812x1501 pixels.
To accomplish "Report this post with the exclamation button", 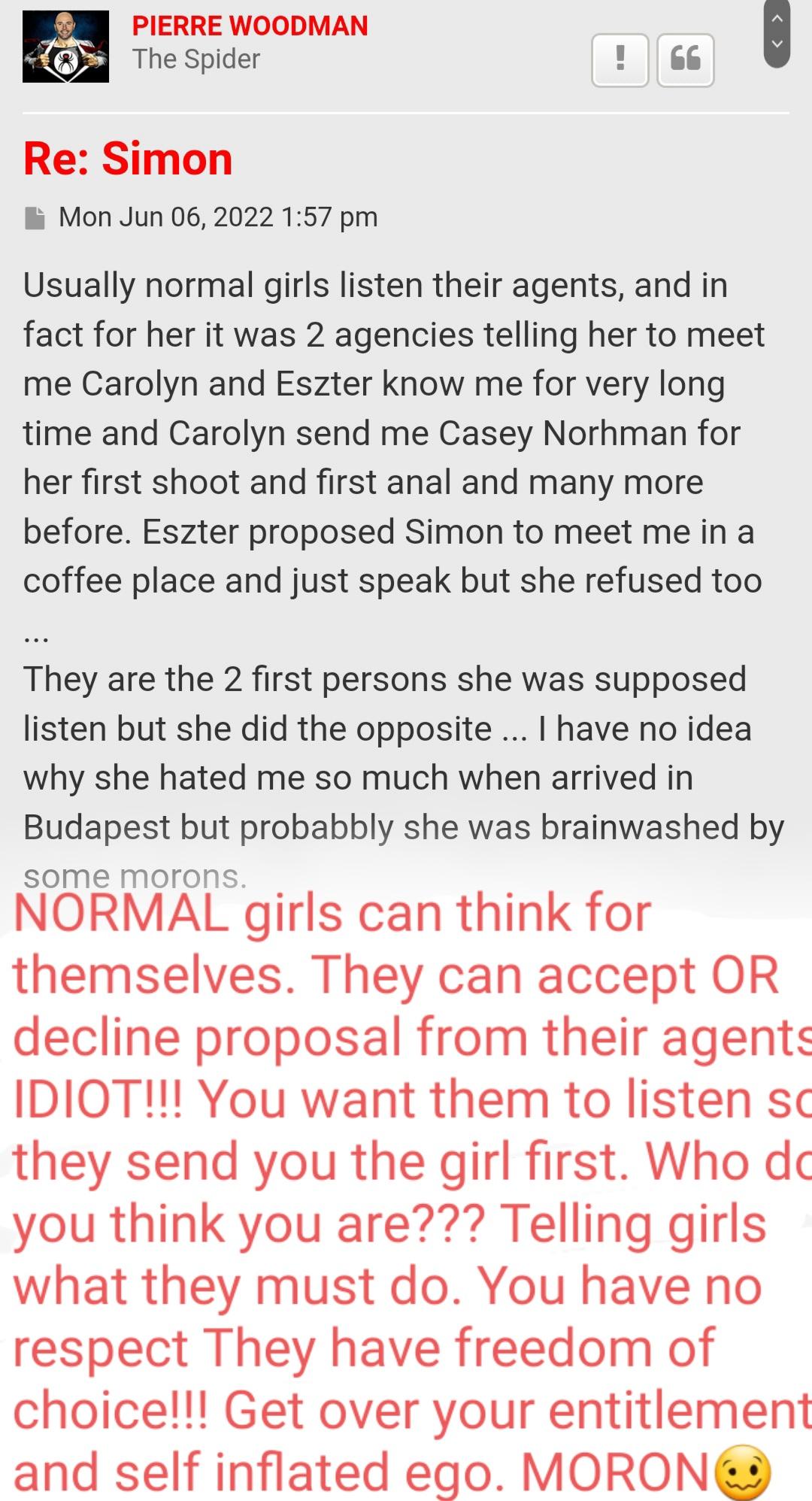I will coord(620,60).
